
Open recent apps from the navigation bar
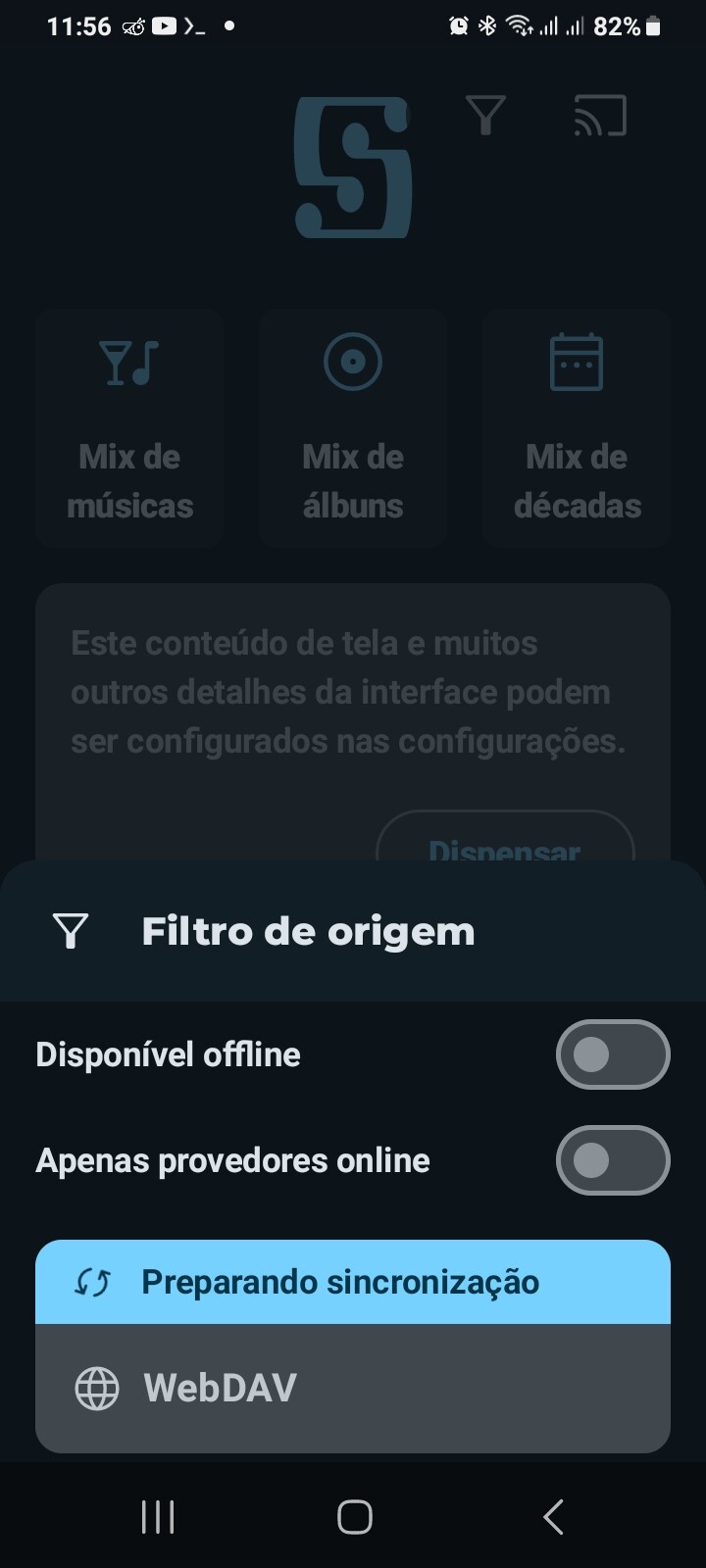[x=158, y=1516]
